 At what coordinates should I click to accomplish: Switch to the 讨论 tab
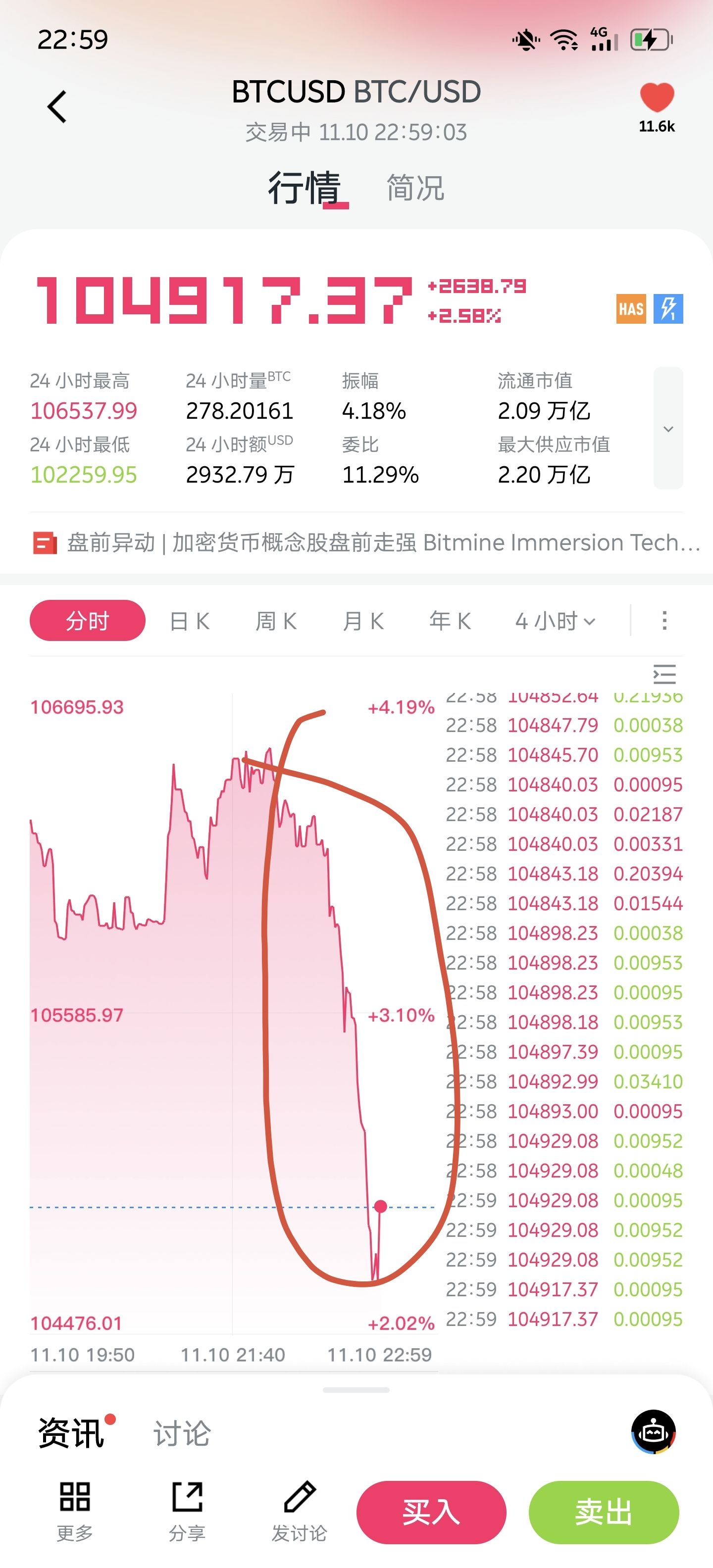coord(182,1433)
